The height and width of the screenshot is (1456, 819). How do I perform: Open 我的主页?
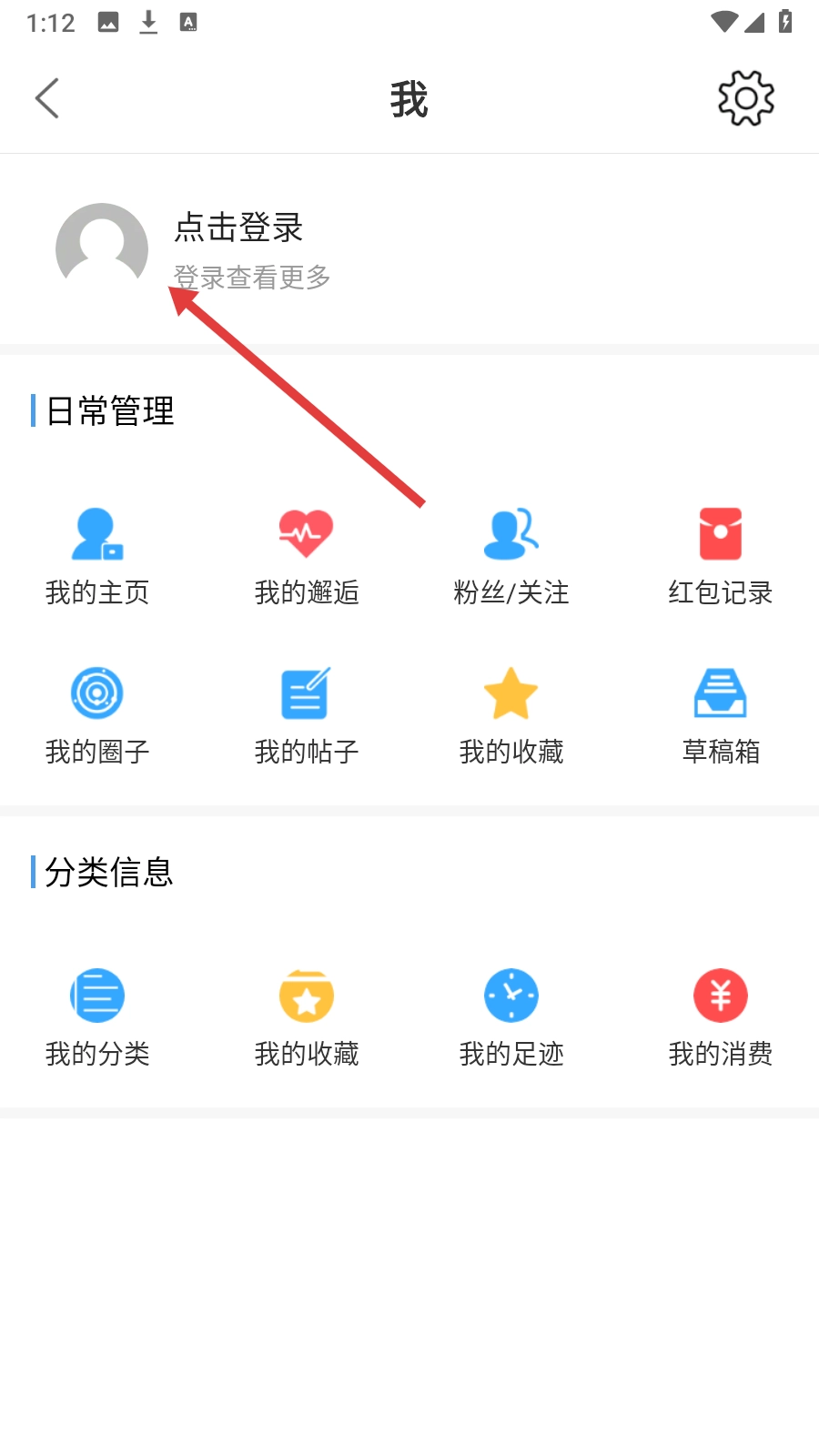pyautogui.click(x=97, y=555)
